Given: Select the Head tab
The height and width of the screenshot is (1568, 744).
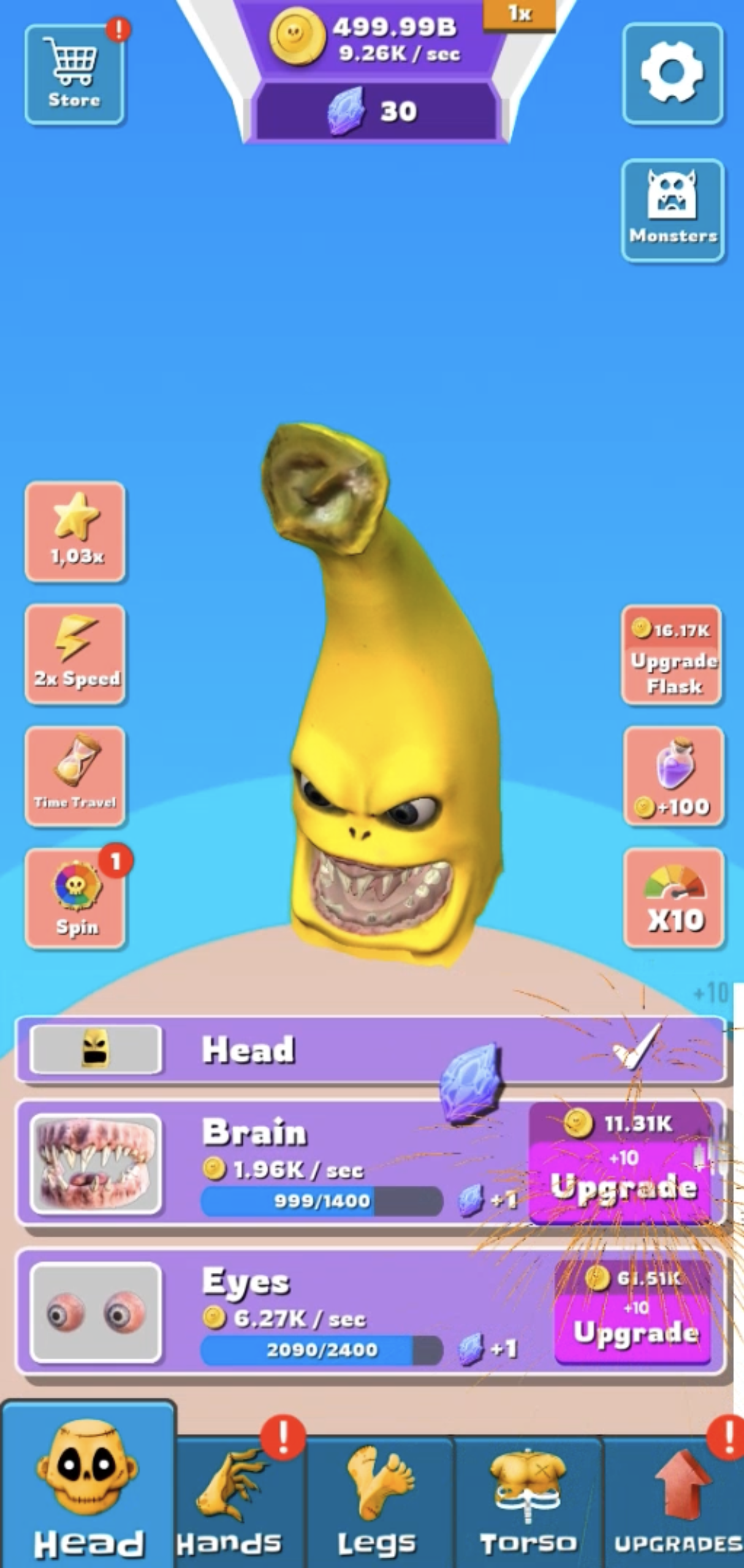Looking at the screenshot, I should (89, 1488).
